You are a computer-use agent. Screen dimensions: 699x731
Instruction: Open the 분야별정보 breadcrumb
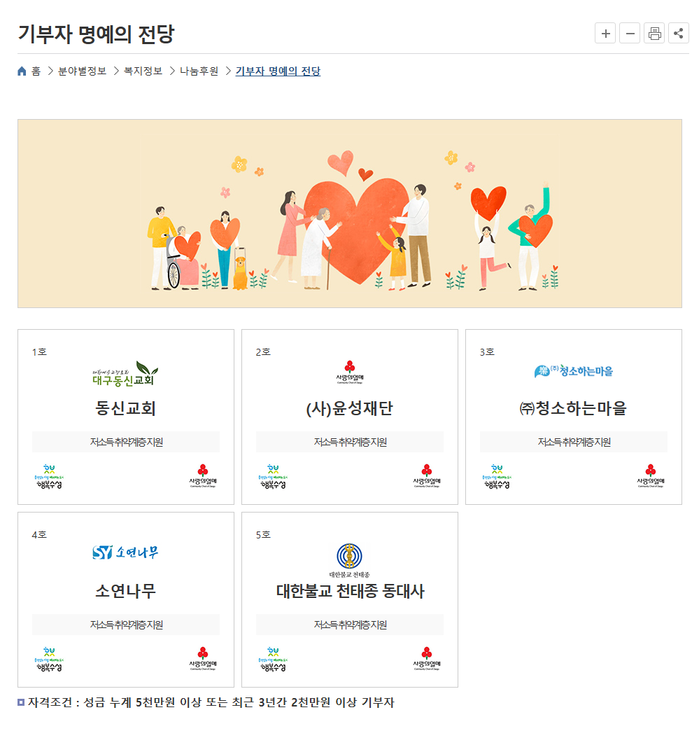82,72
